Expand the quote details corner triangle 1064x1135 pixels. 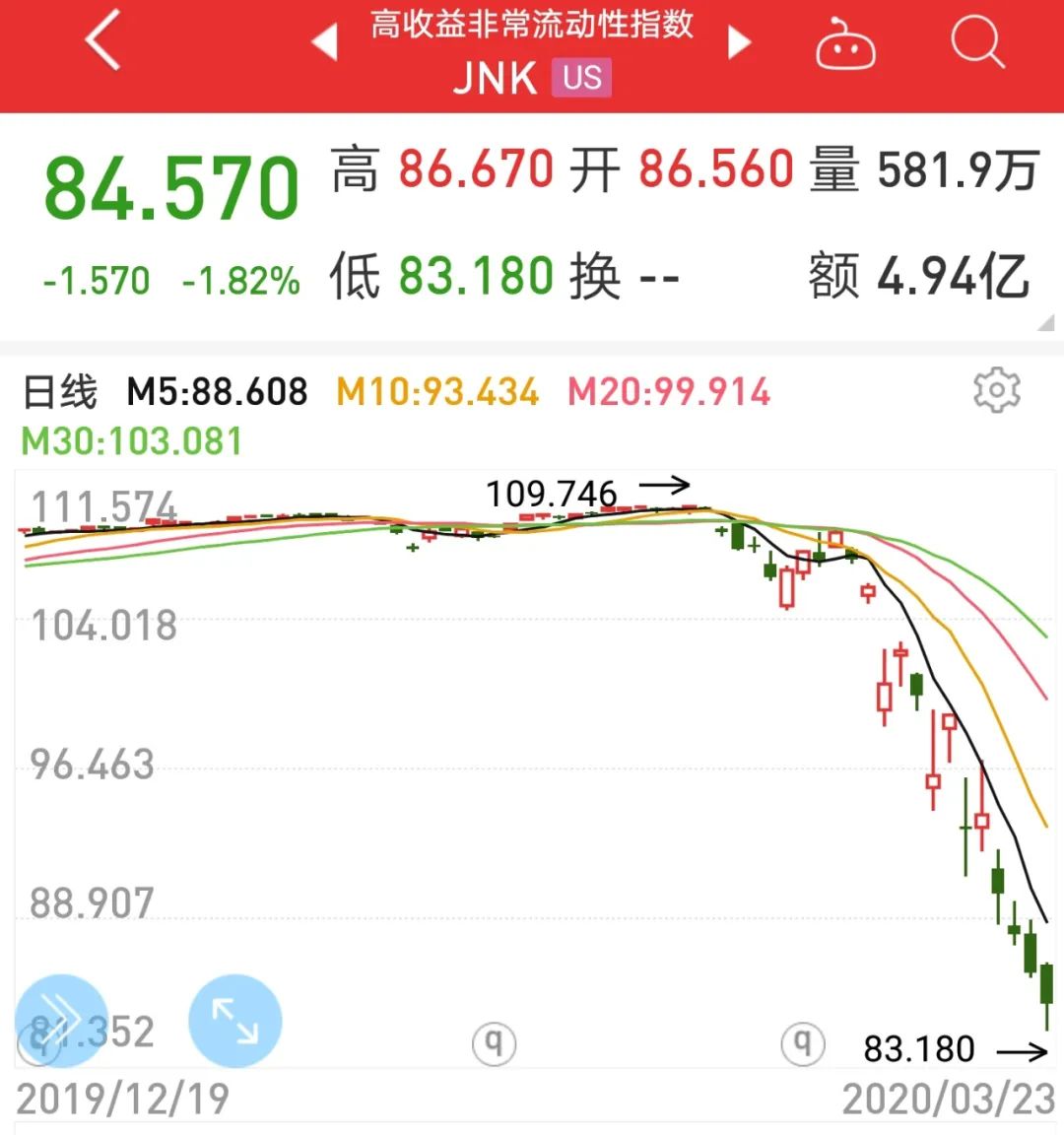tap(1046, 322)
